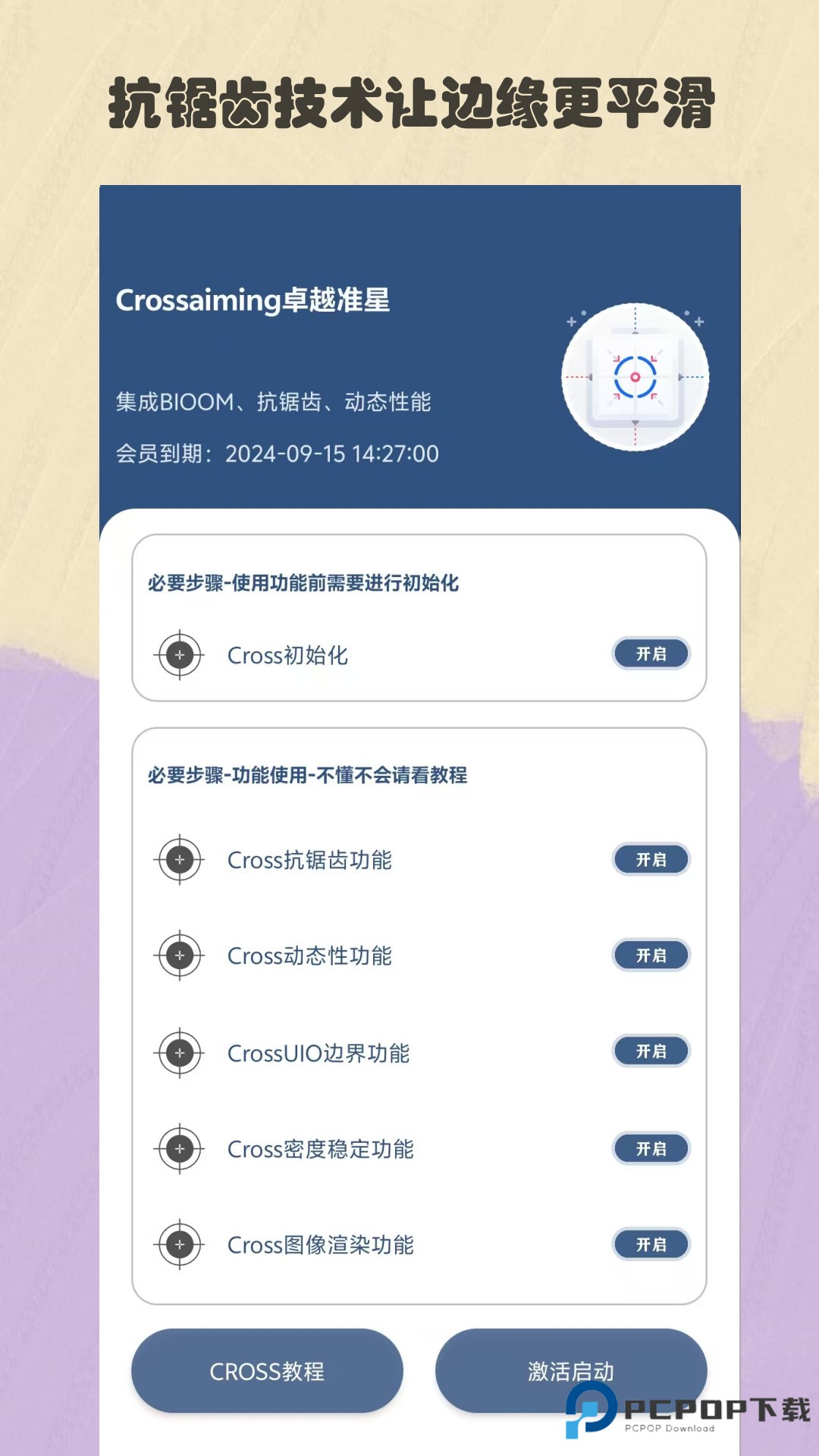819x1456 pixels.
Task: Select the Cross密度稳定功能 crosshair icon
Action: pos(179,1149)
